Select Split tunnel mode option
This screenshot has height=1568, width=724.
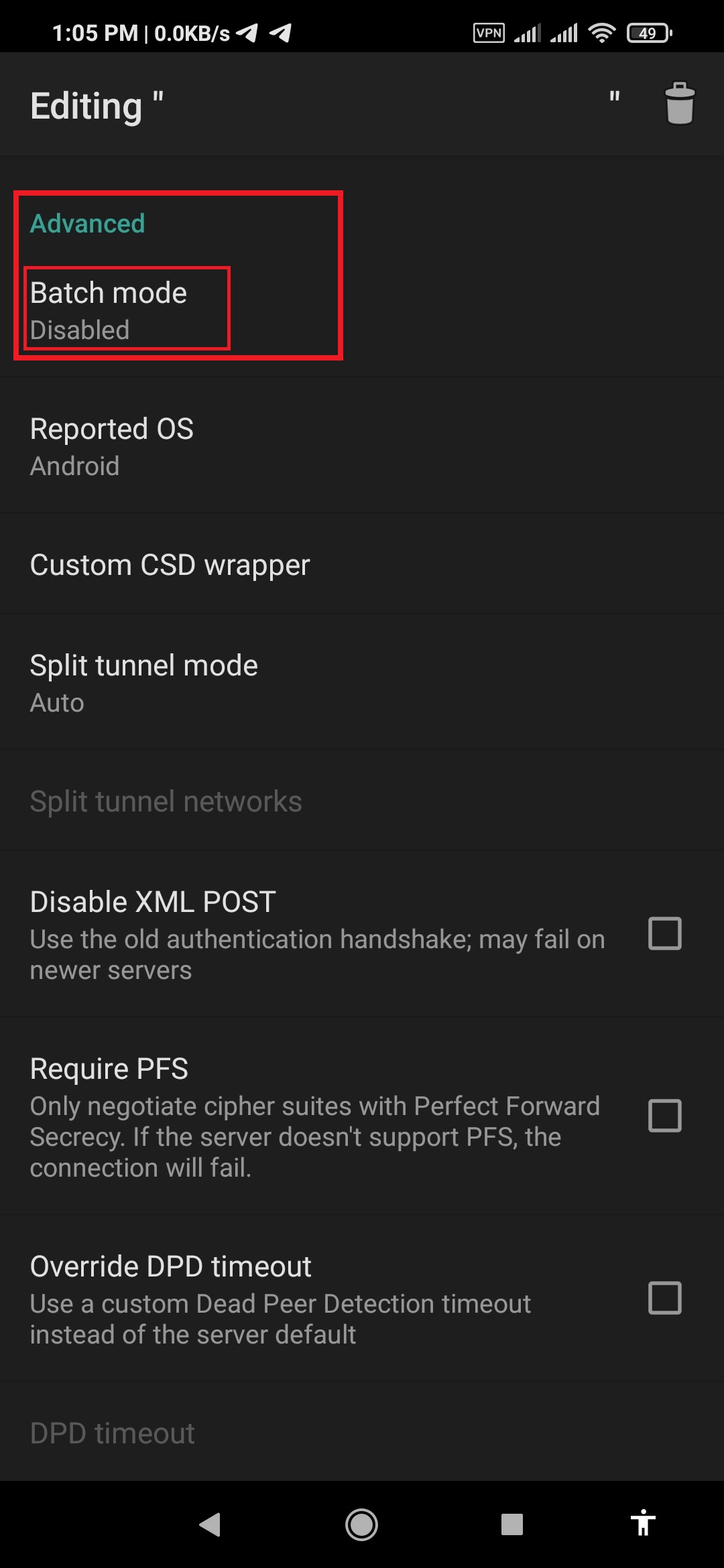[x=144, y=683]
